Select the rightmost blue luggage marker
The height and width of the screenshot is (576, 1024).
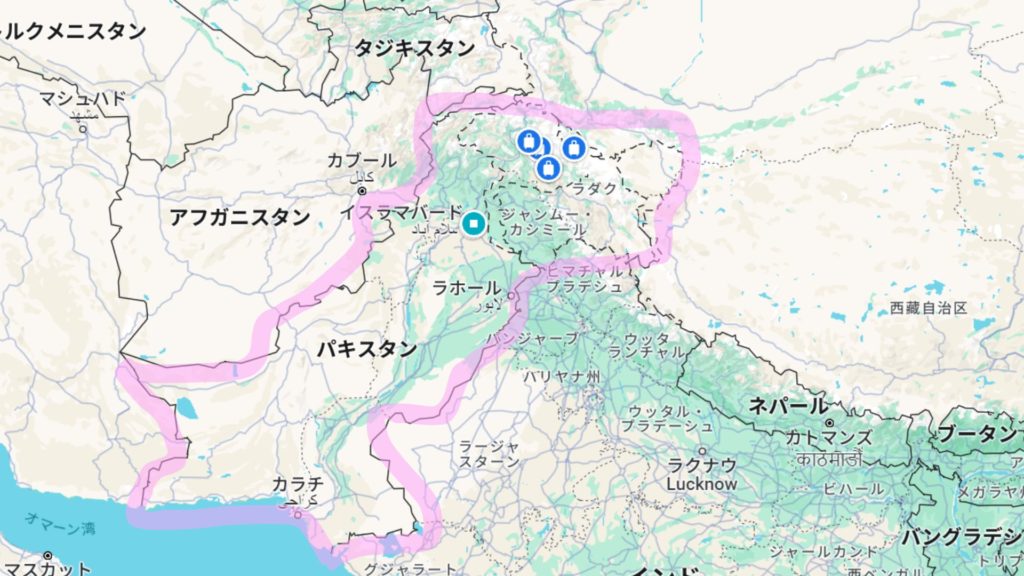click(574, 148)
